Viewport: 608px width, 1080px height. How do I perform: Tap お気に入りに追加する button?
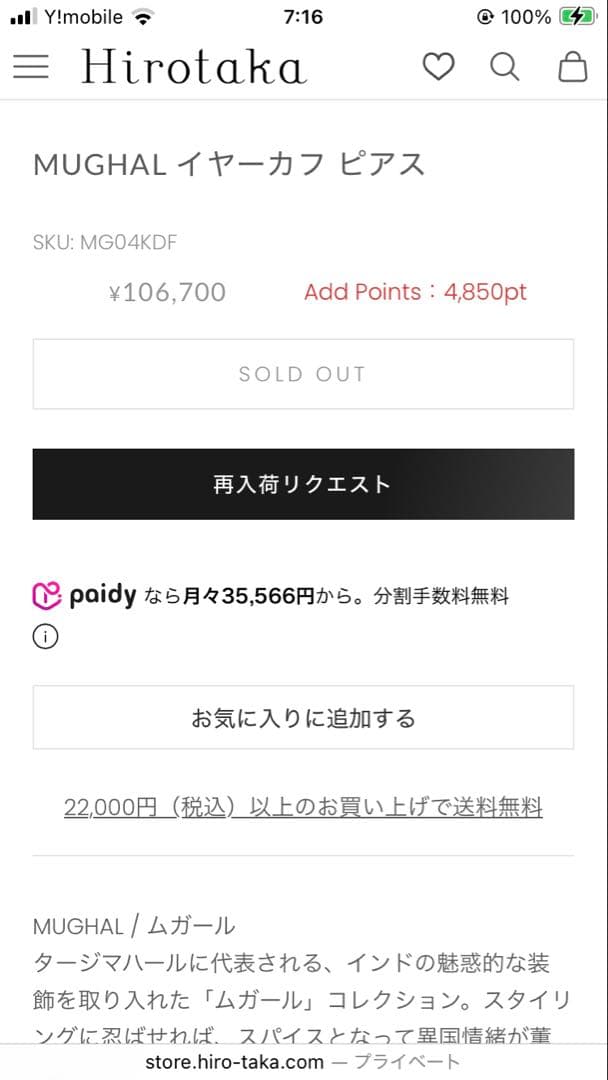click(x=303, y=718)
